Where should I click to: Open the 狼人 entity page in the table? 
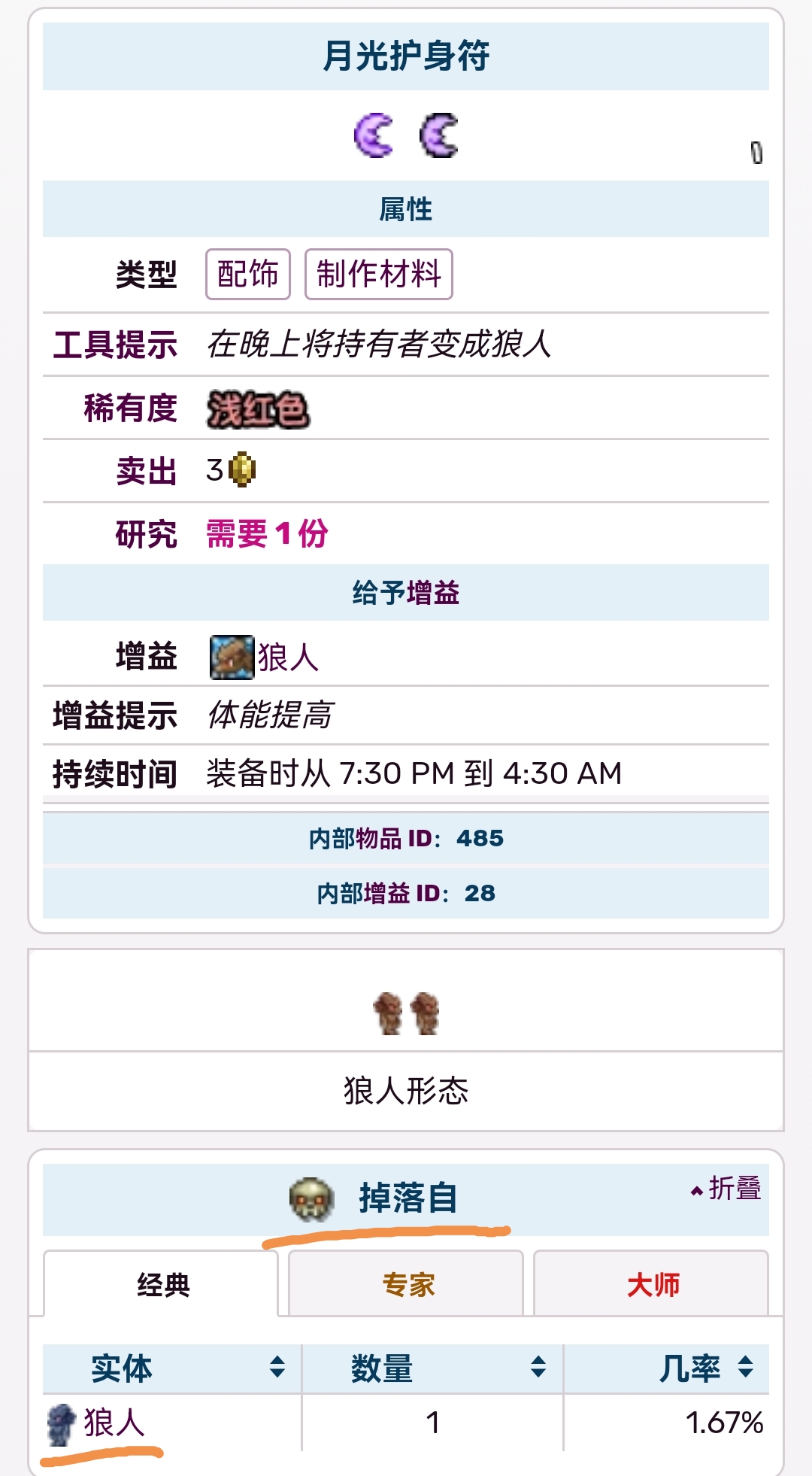(x=114, y=1423)
